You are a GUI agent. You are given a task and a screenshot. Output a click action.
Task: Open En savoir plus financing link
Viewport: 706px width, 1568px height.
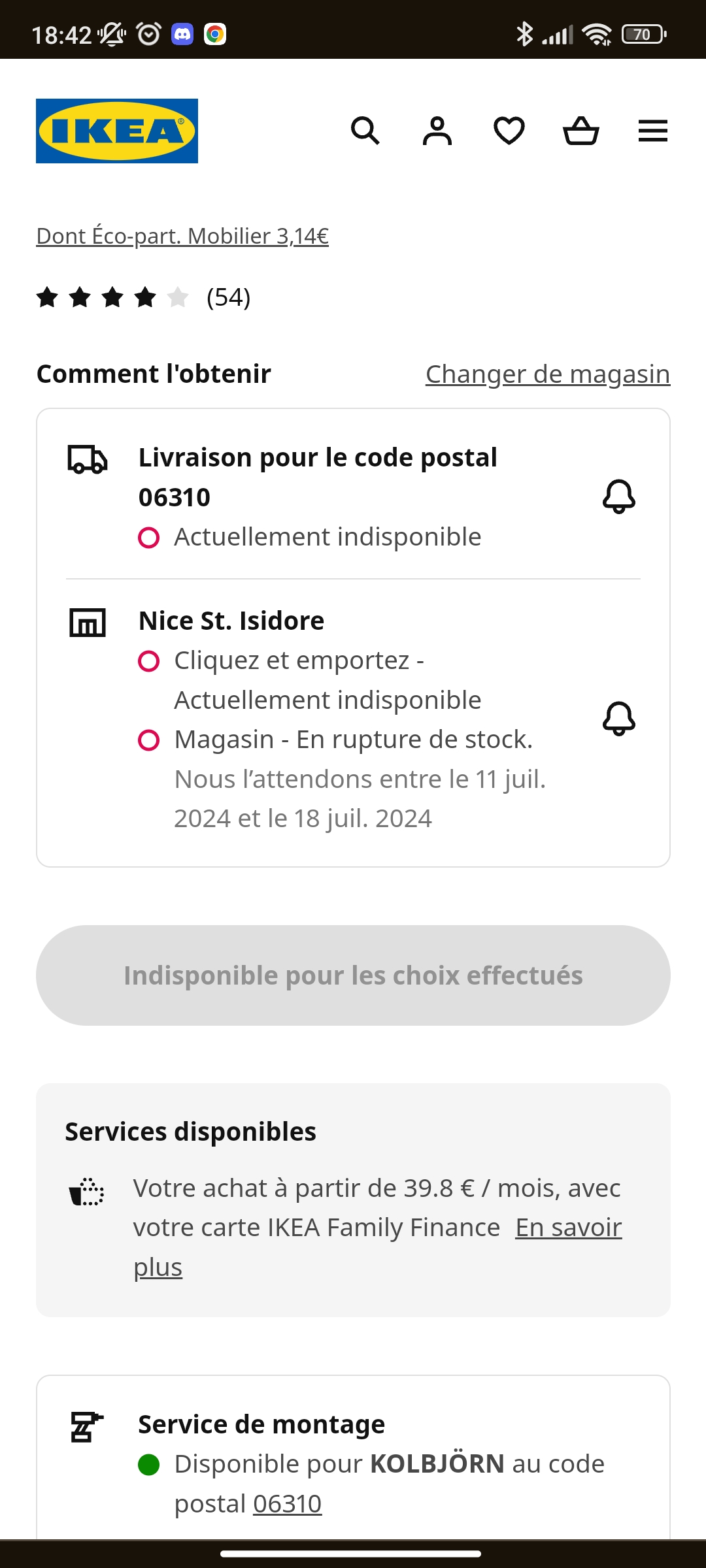click(568, 1228)
